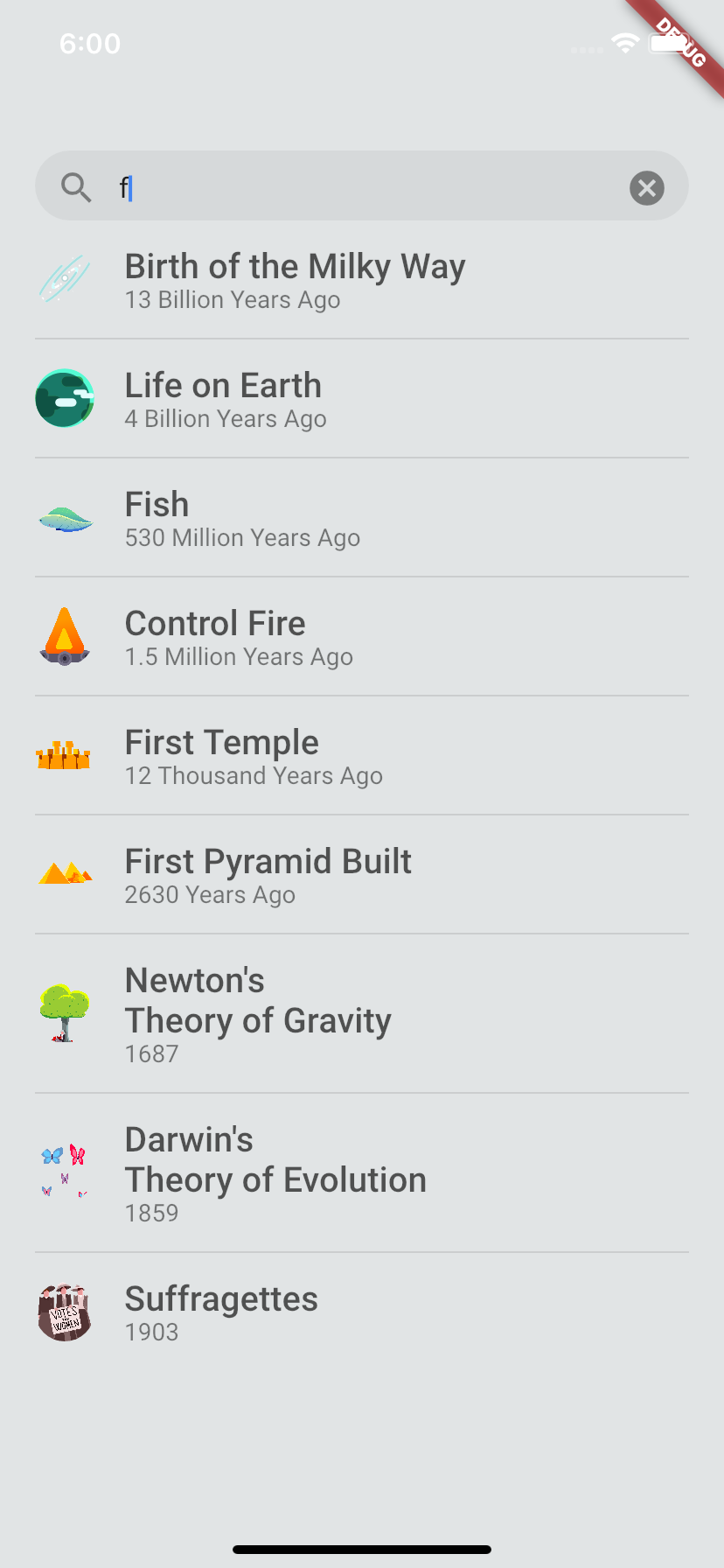View Darwin's Theory of Evolution
Screen dimensions: 724x1568
click(362, 1173)
